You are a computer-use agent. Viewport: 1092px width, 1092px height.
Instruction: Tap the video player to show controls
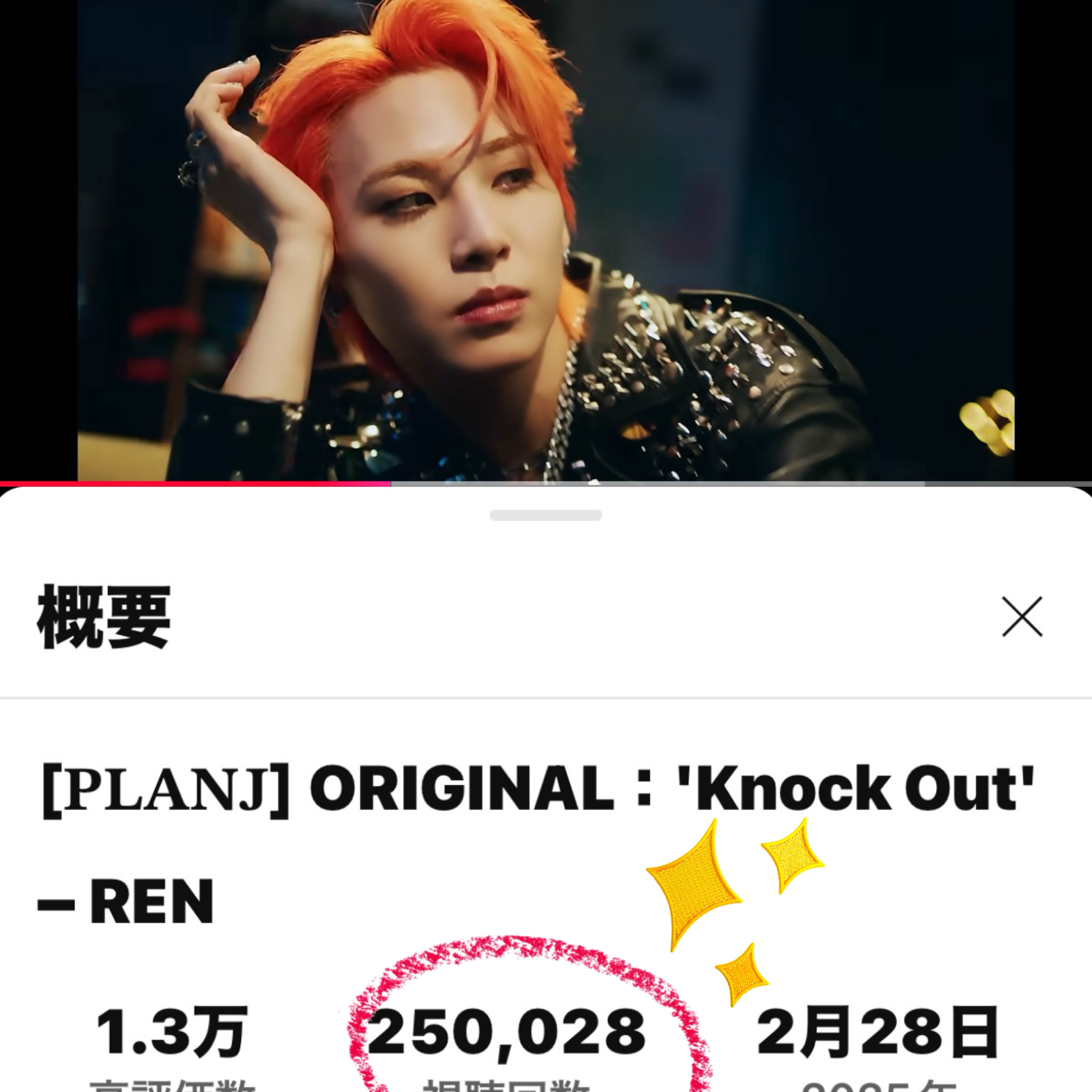(546, 240)
